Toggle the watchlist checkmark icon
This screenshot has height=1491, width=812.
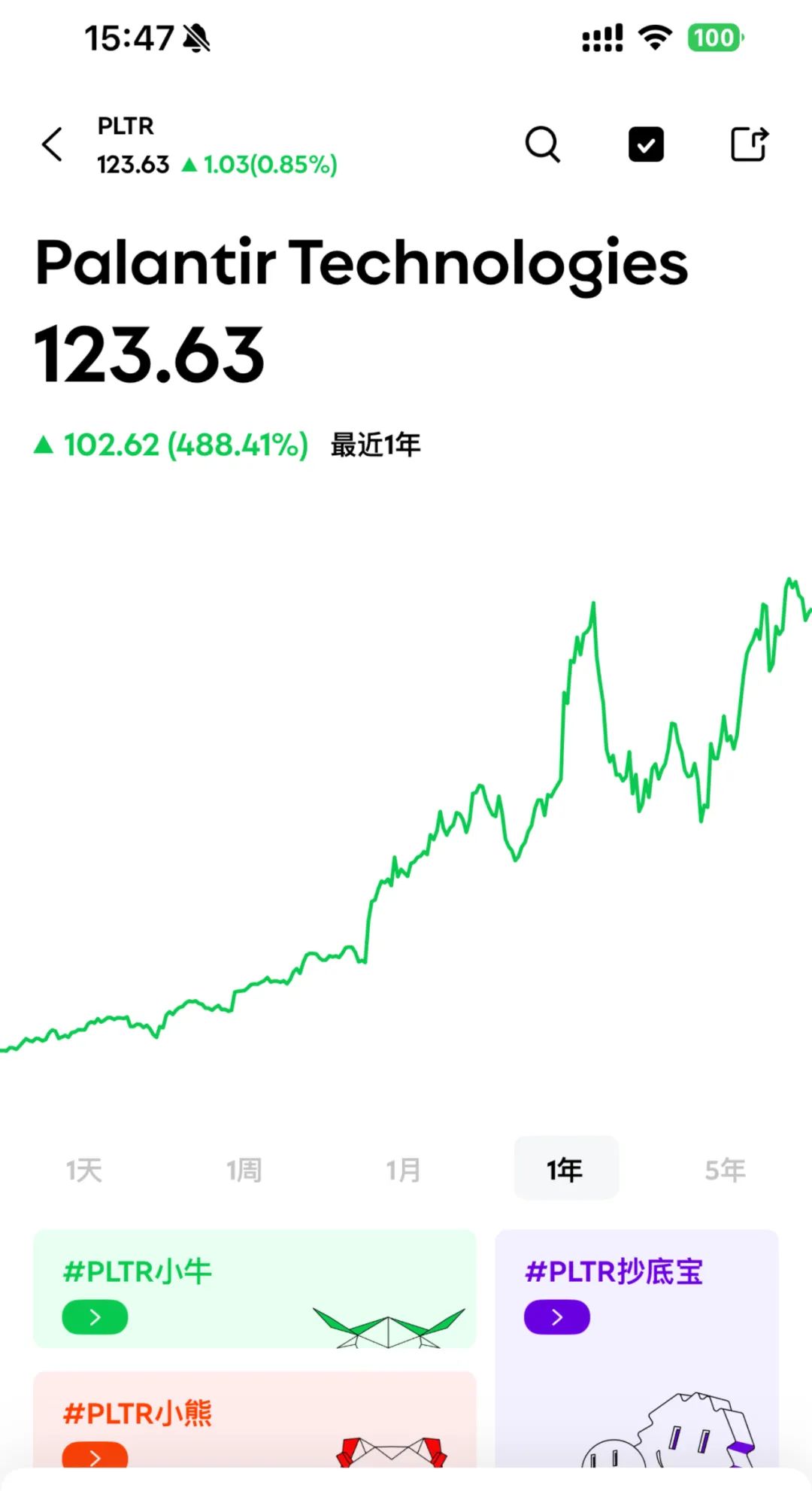point(646,144)
